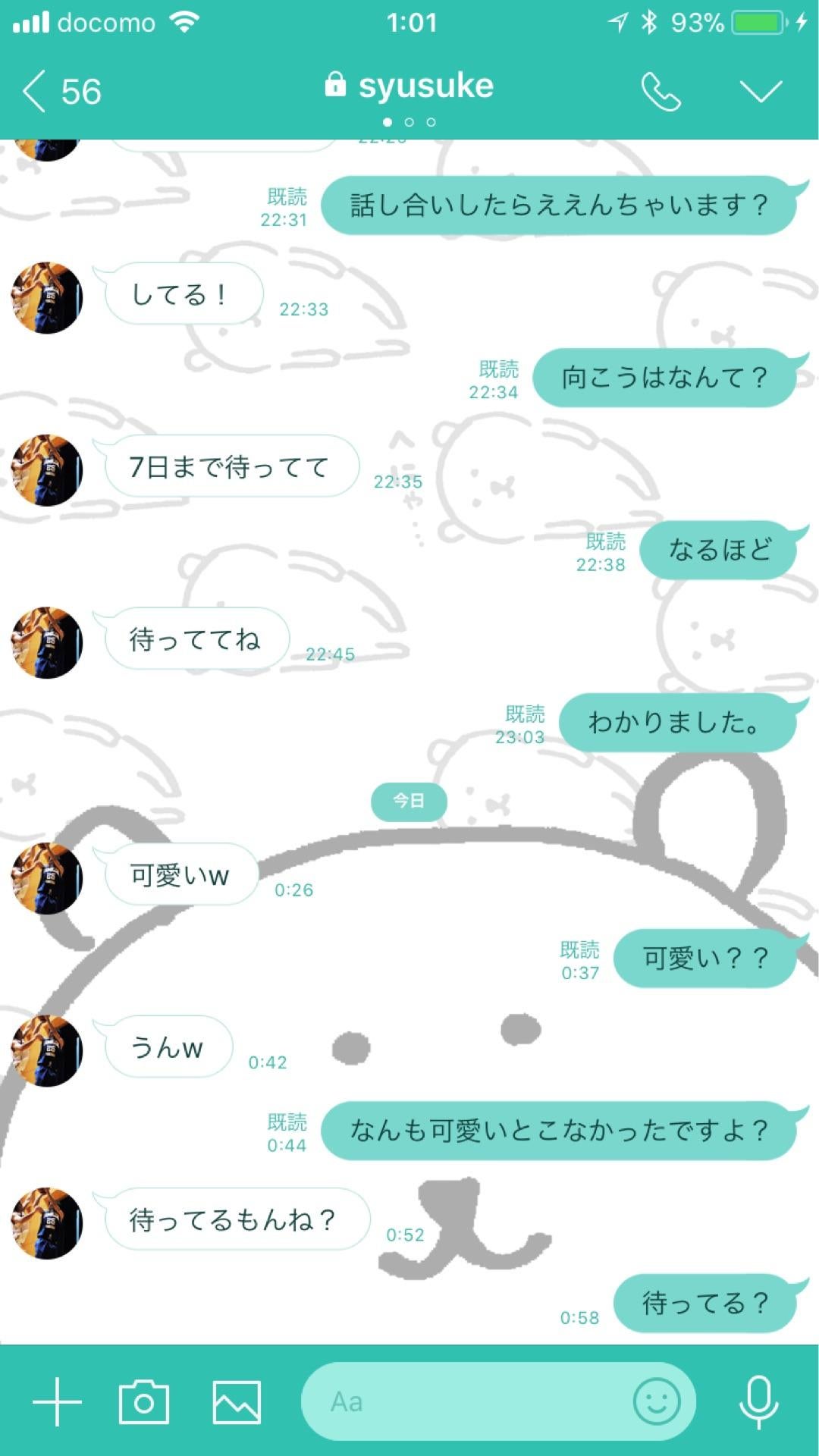The image size is (819, 1456).
Task: Tap the lock icon beside syusuke's name
Action: coord(336,86)
